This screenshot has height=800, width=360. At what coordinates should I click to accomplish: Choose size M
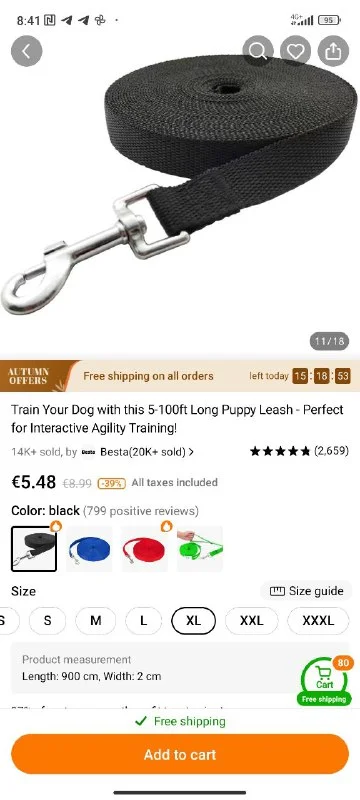(x=95, y=621)
